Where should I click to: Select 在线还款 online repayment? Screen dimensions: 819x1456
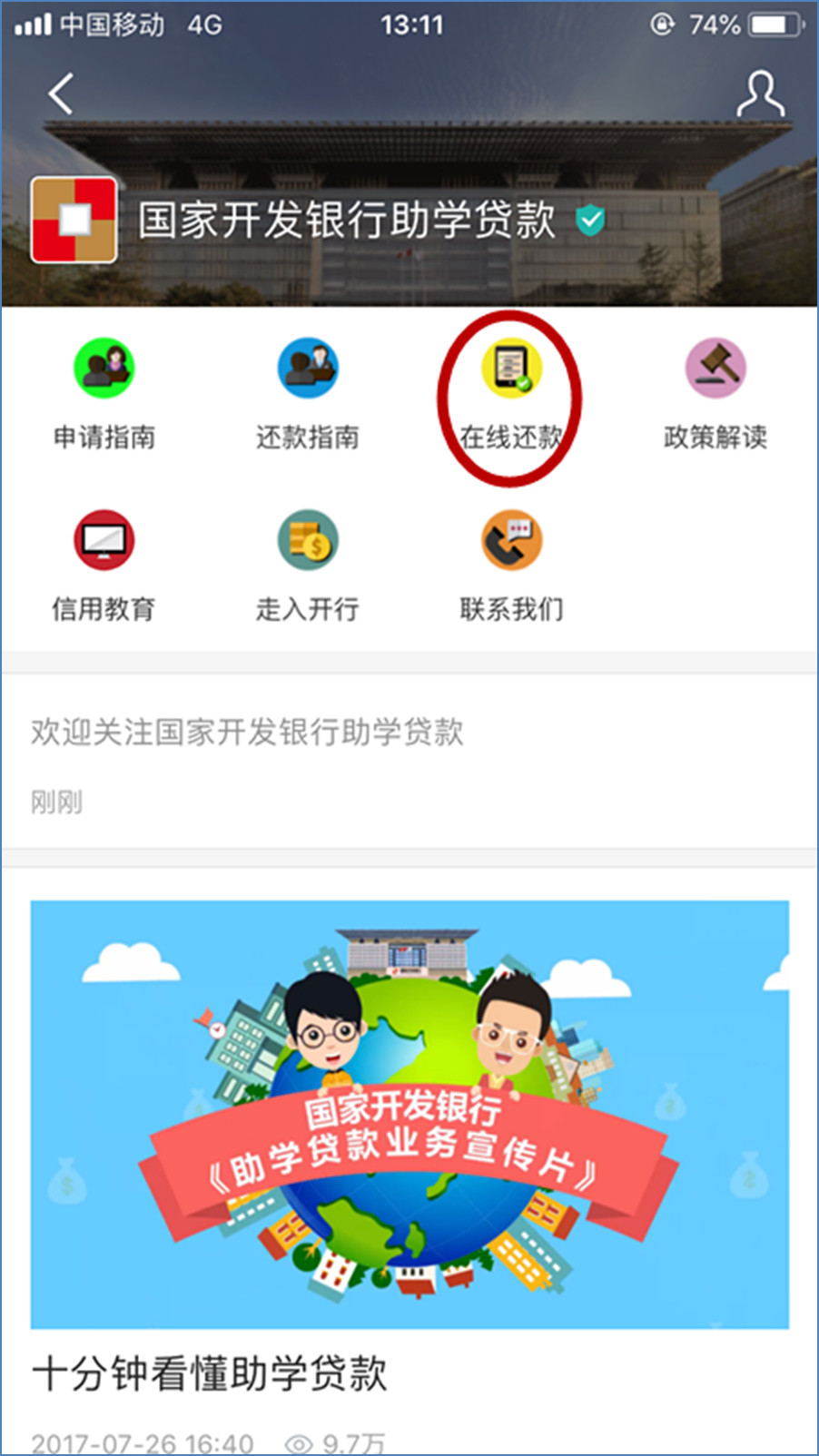[x=511, y=392]
